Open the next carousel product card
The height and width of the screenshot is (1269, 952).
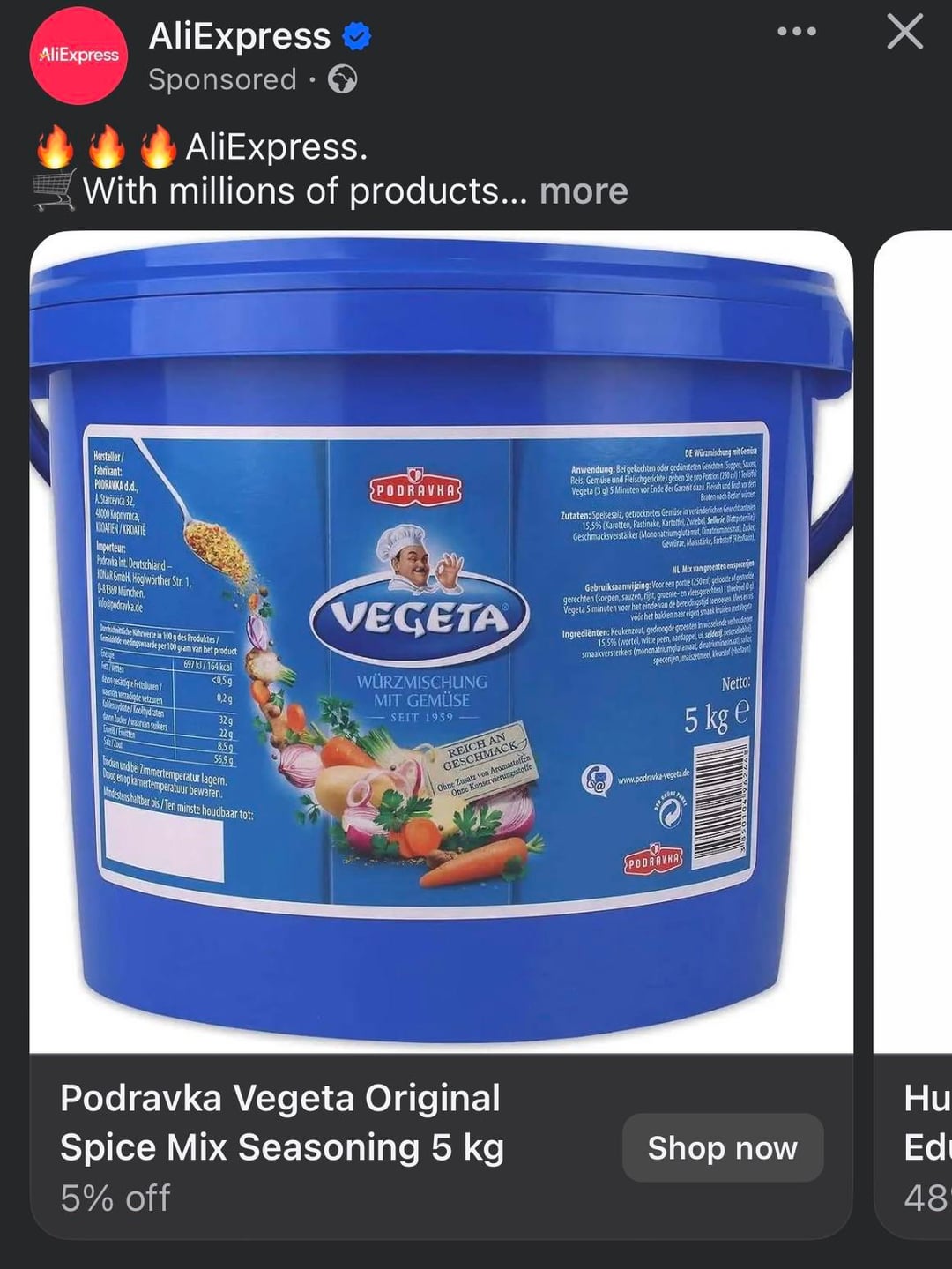[x=917, y=705]
